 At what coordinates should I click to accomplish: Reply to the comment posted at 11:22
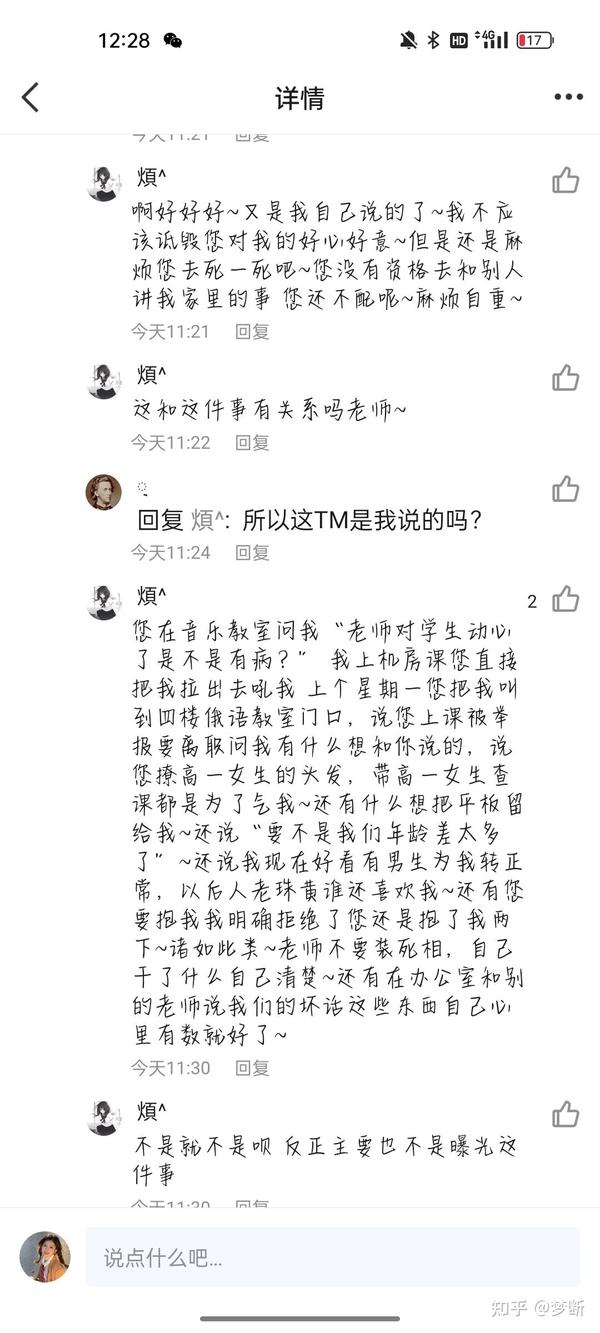point(252,442)
